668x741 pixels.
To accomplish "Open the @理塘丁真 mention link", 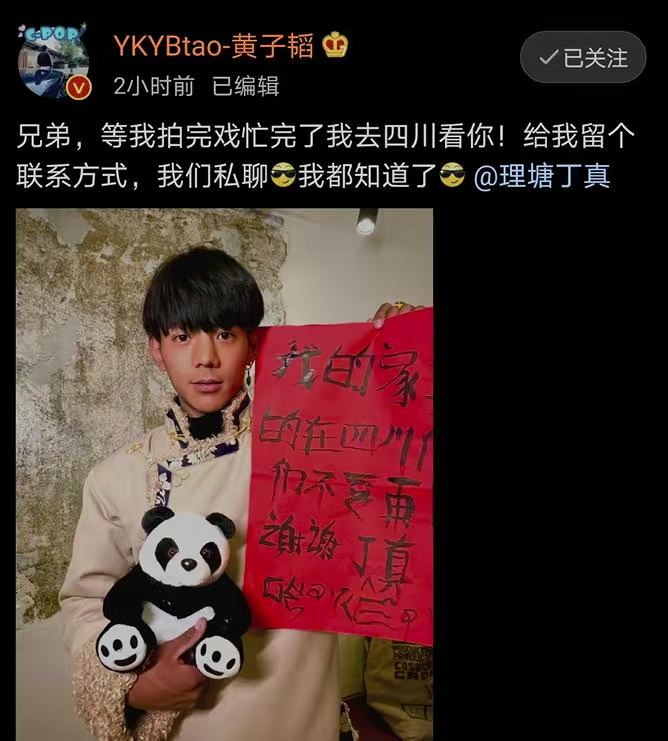I will point(541,177).
